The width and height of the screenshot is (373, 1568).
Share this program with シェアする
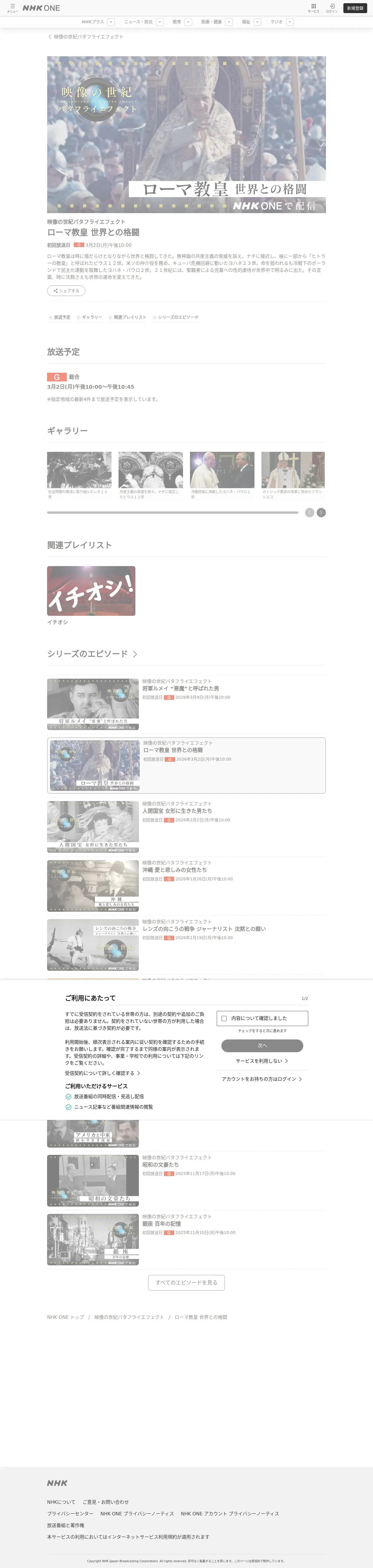66,291
